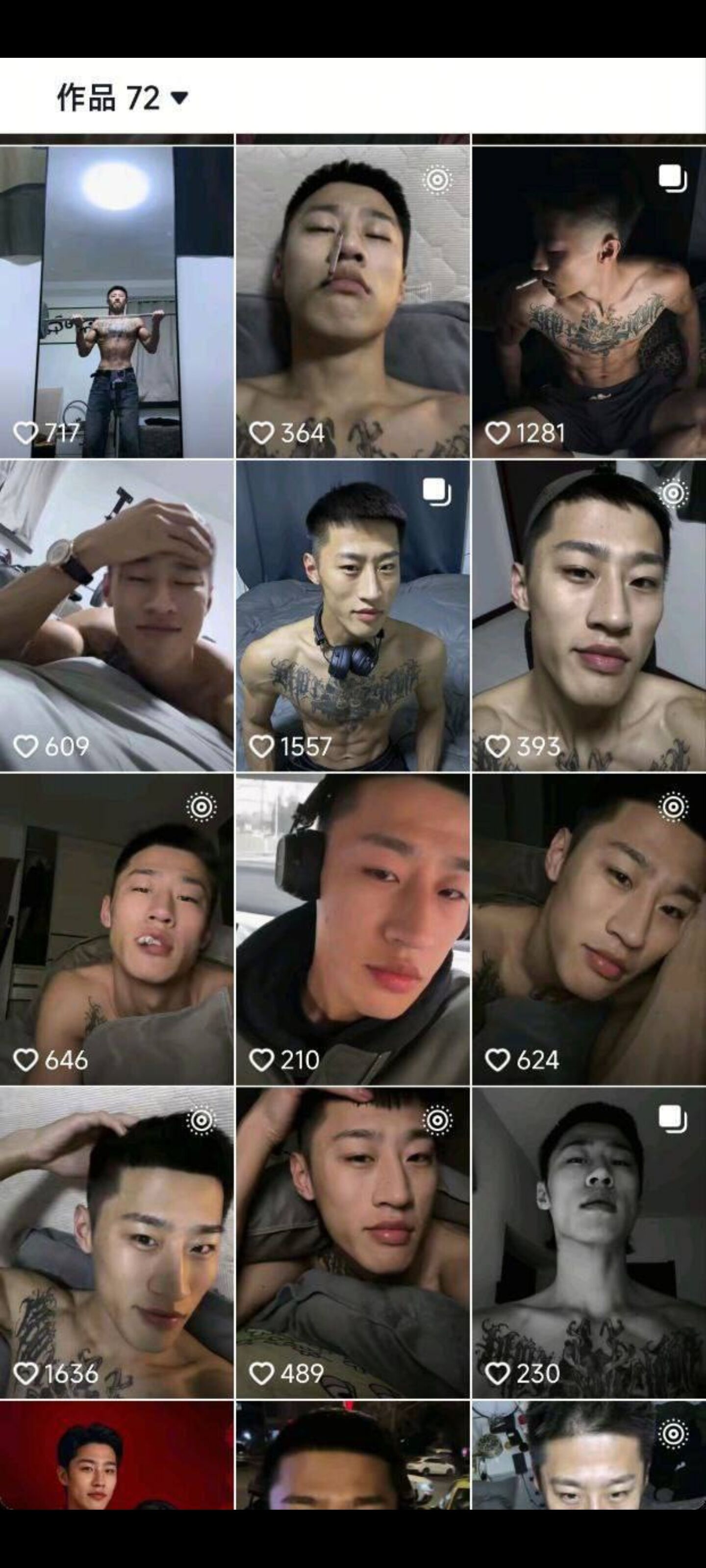Open the post with 646 likes
Image resolution: width=706 pixels, height=1568 pixels.
pos(116,930)
